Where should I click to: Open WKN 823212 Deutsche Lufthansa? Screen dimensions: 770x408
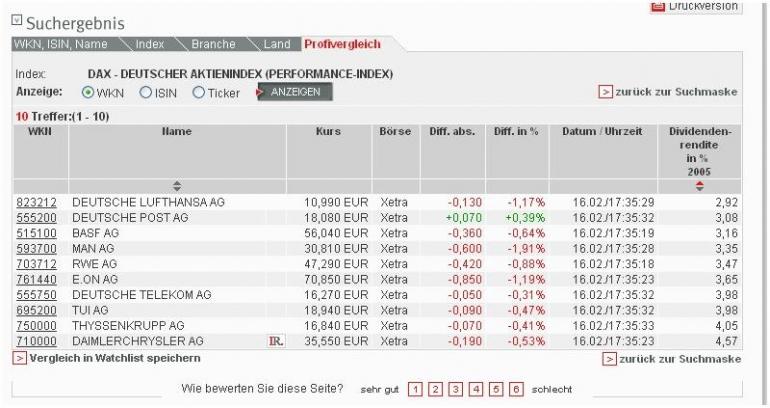(x=33, y=202)
